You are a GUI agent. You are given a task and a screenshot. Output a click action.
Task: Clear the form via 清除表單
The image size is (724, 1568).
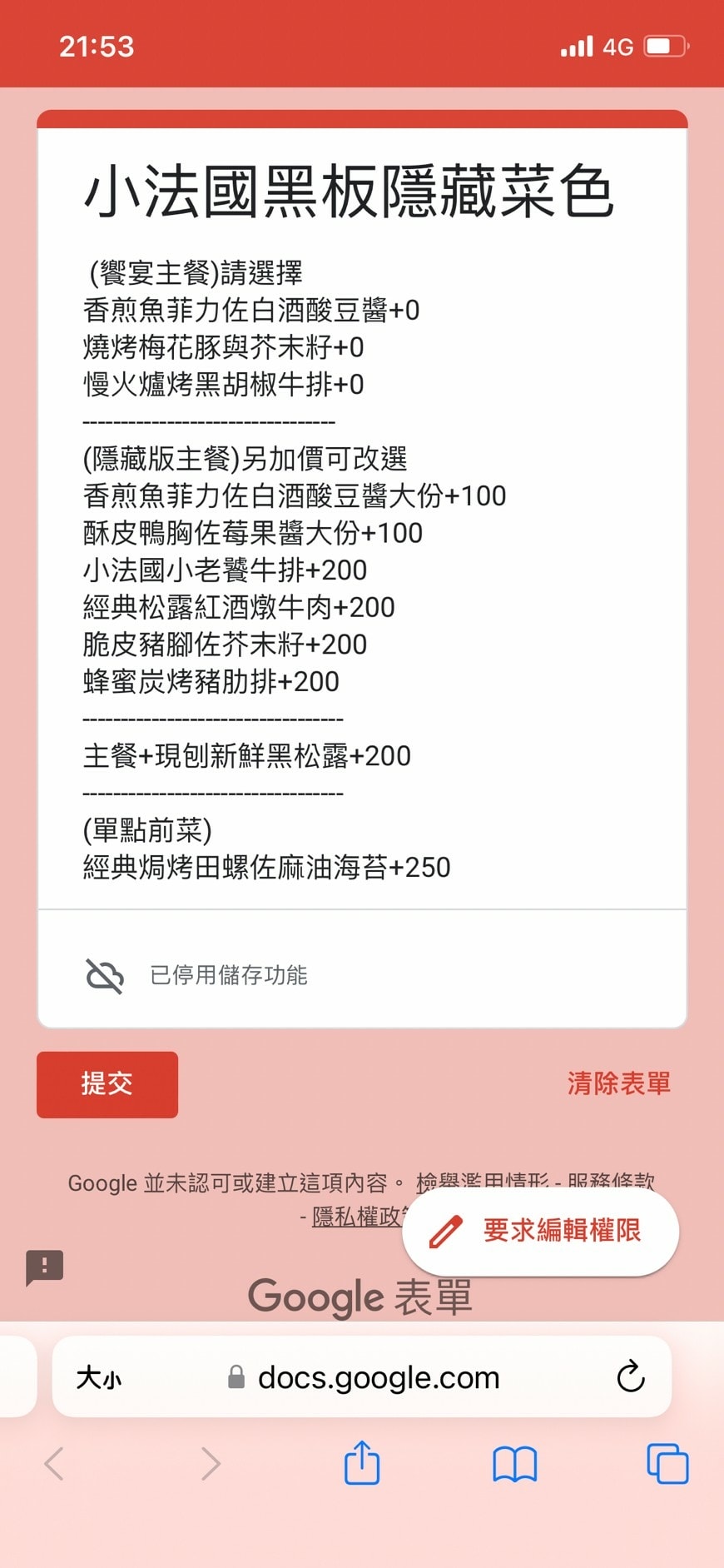click(x=618, y=1083)
